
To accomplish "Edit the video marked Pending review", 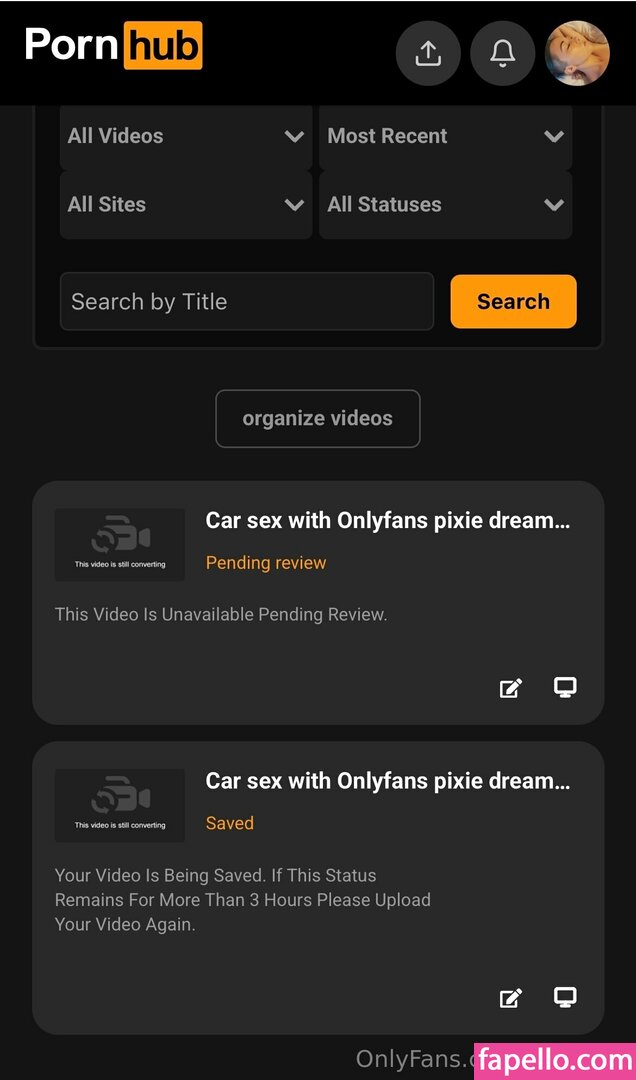I will [x=511, y=688].
